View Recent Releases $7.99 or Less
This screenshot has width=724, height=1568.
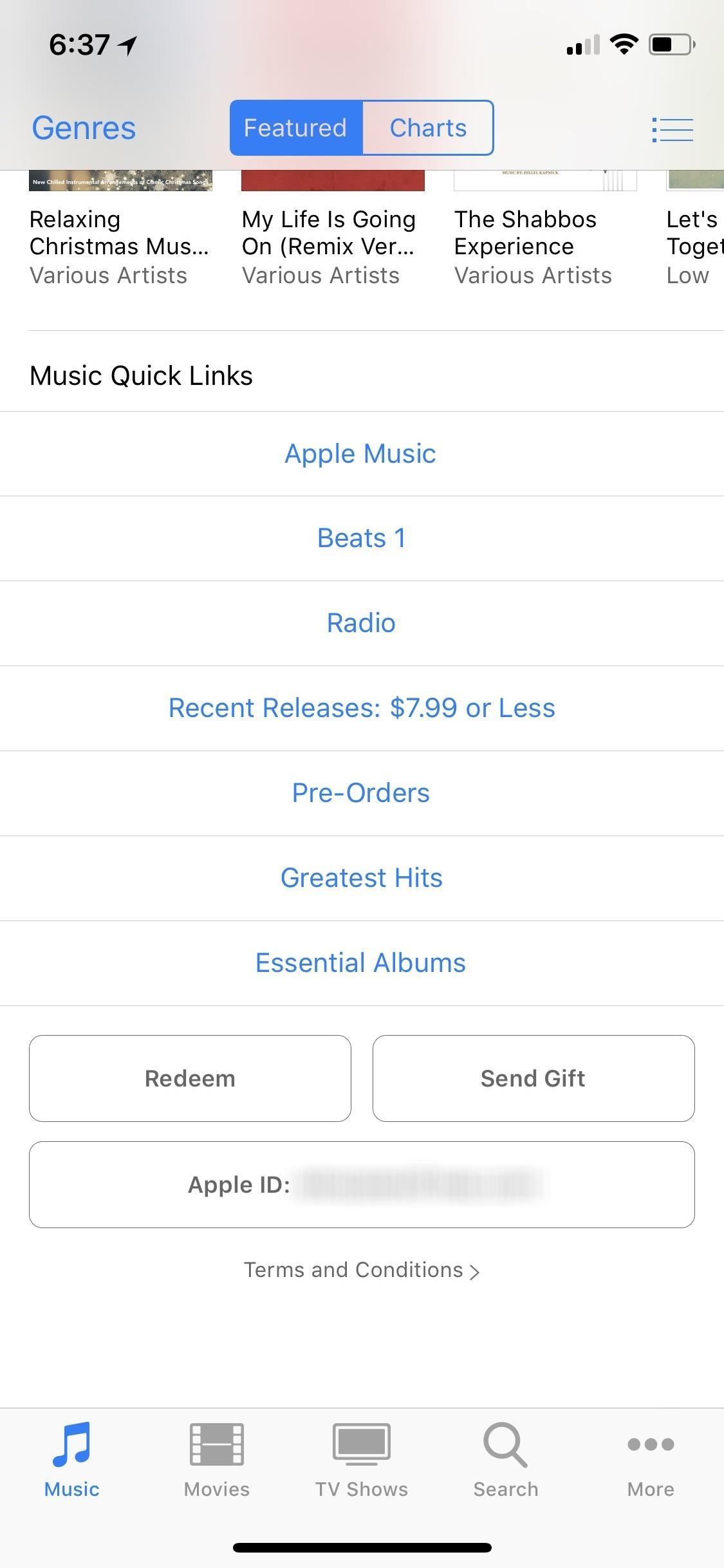(x=361, y=708)
